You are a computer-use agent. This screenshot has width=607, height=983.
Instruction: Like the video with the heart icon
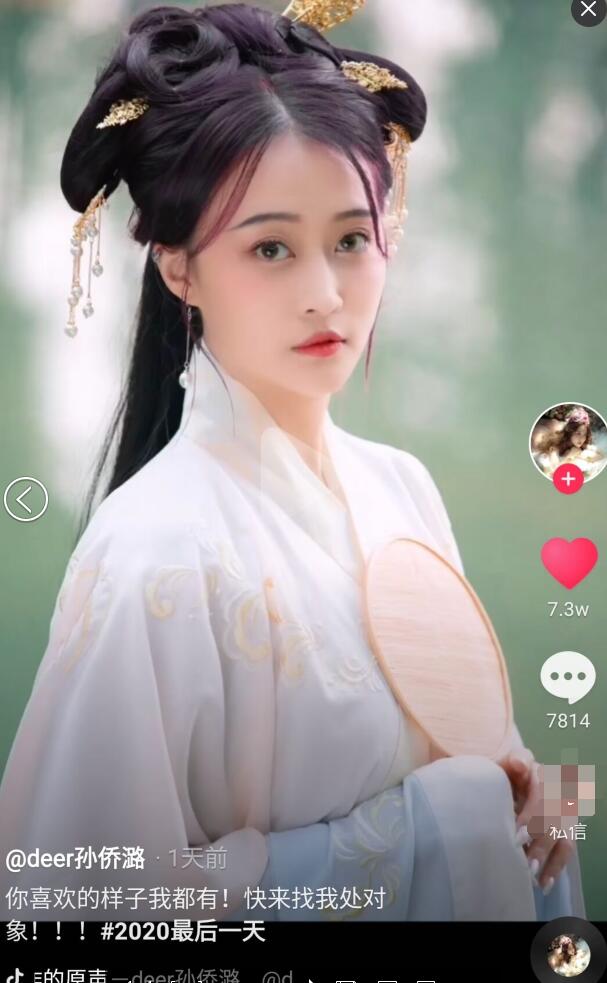tap(569, 564)
